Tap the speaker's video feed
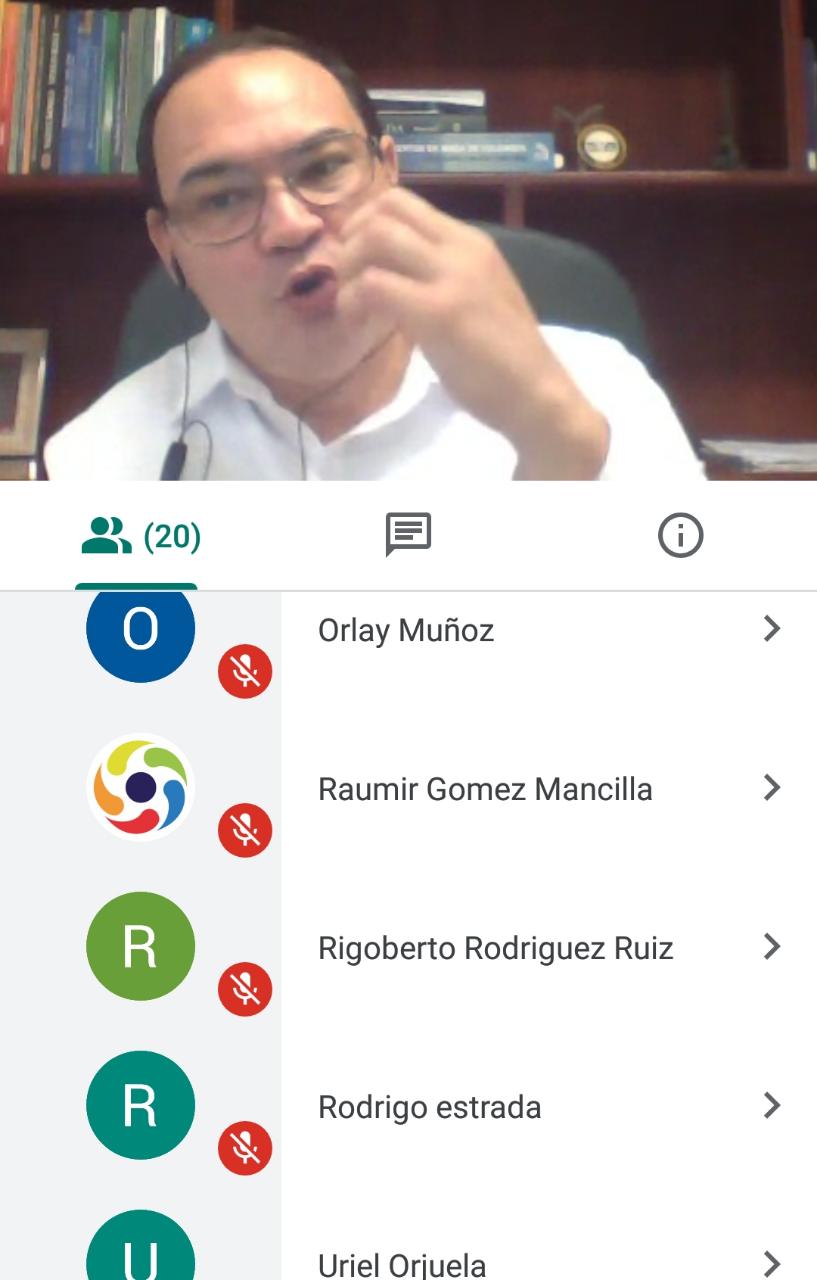817x1280 pixels. (x=408, y=240)
